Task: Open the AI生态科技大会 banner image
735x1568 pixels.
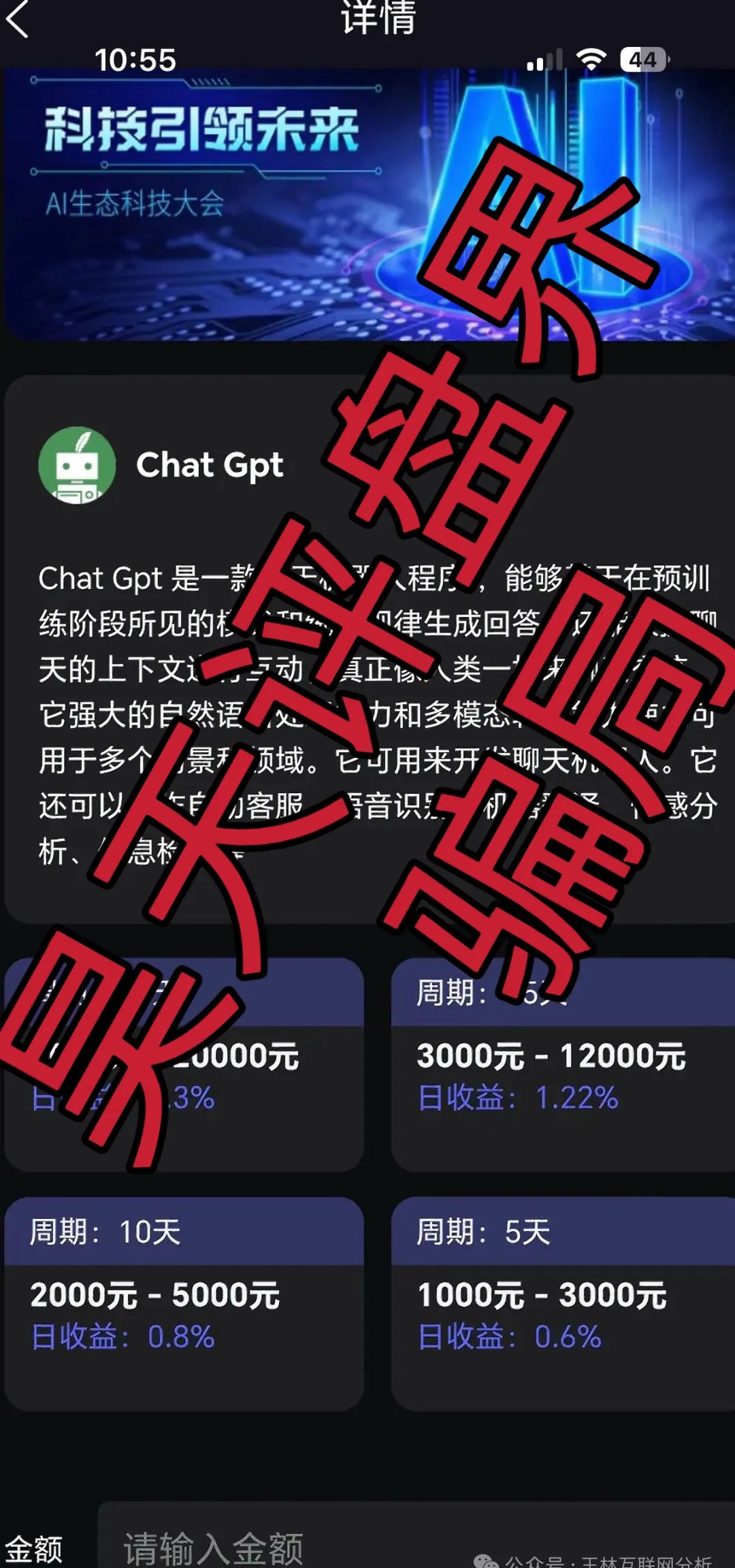Action: pyautogui.click(x=367, y=204)
